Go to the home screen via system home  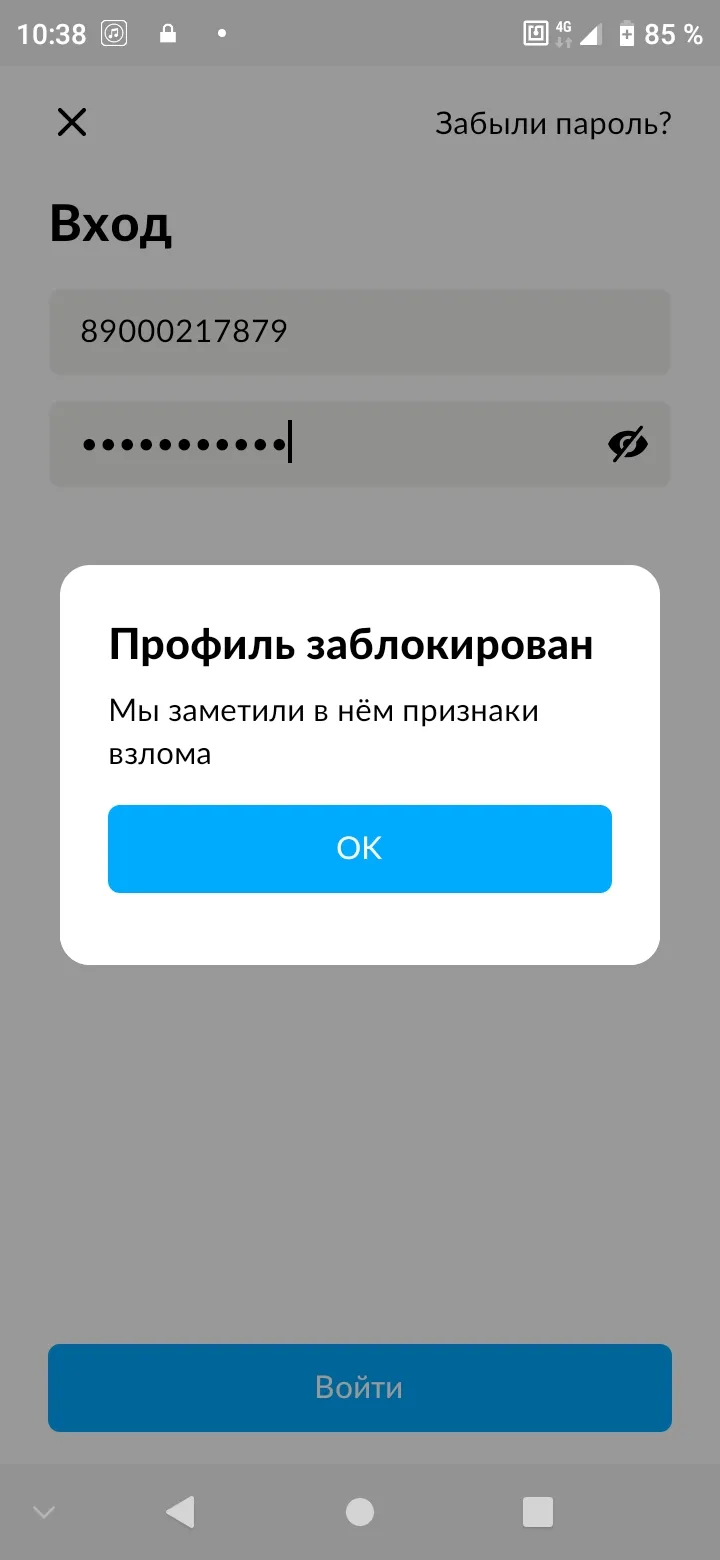click(360, 1512)
